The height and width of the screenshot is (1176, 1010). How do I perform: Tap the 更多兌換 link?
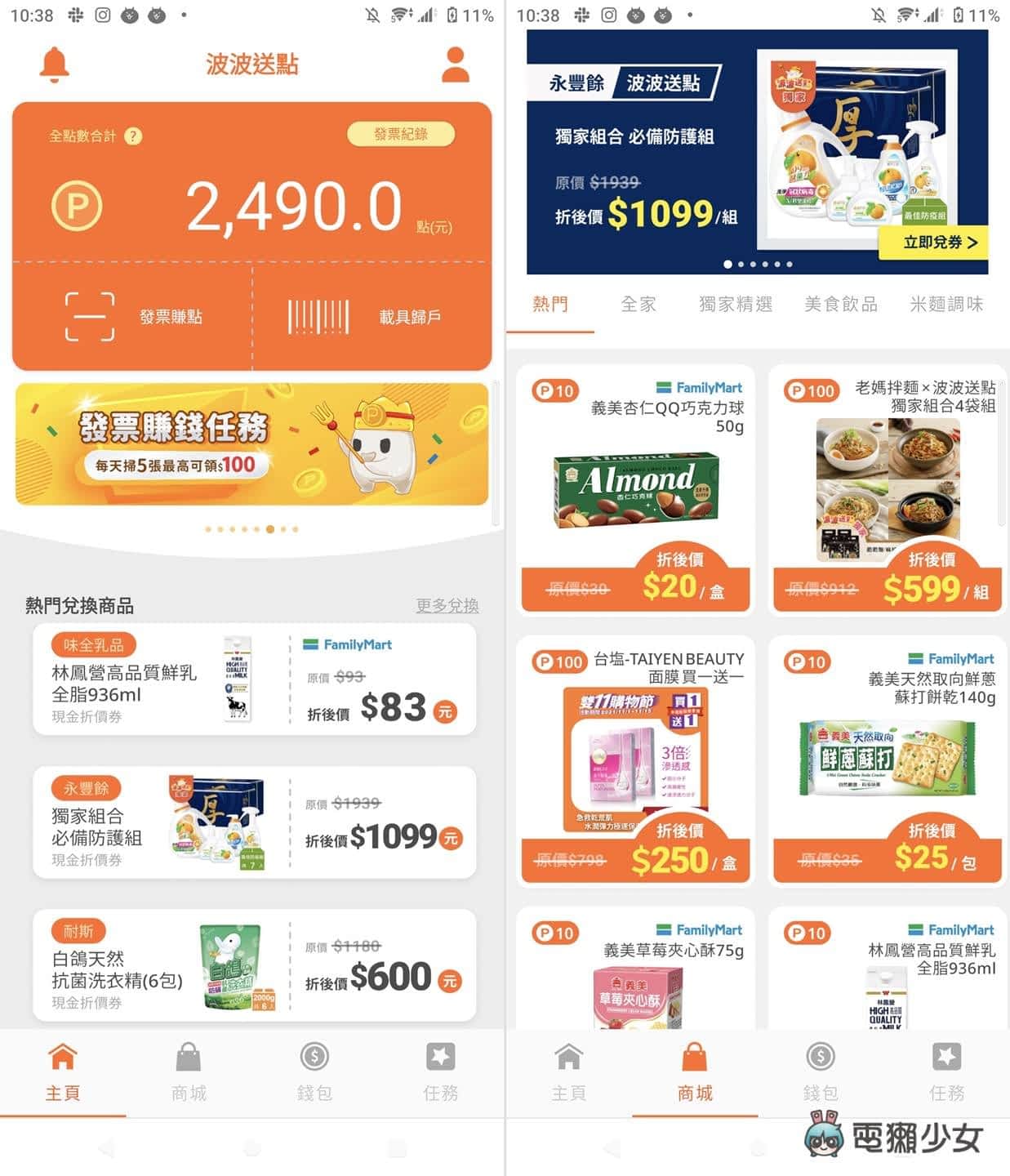click(447, 605)
